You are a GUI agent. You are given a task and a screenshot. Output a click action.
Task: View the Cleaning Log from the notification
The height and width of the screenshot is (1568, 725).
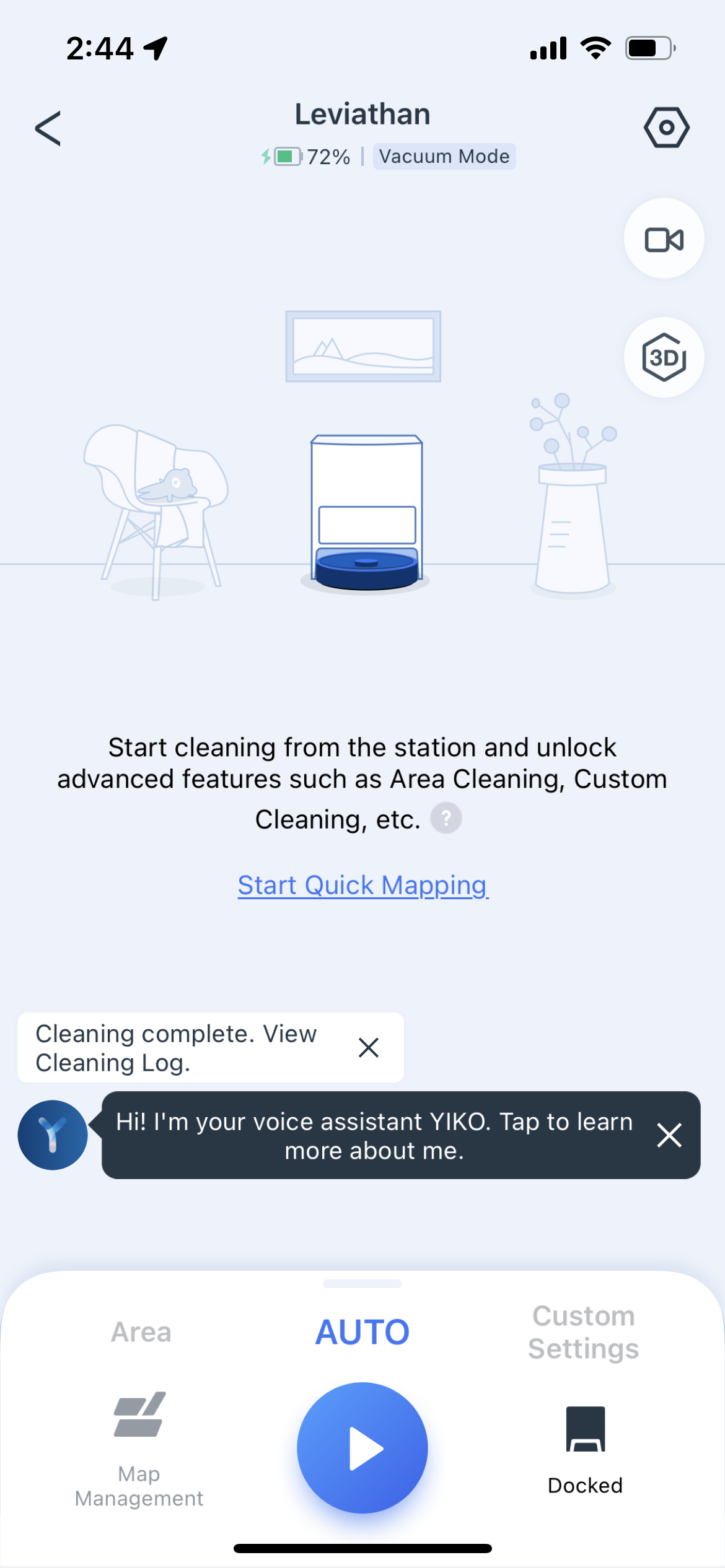[x=176, y=1048]
